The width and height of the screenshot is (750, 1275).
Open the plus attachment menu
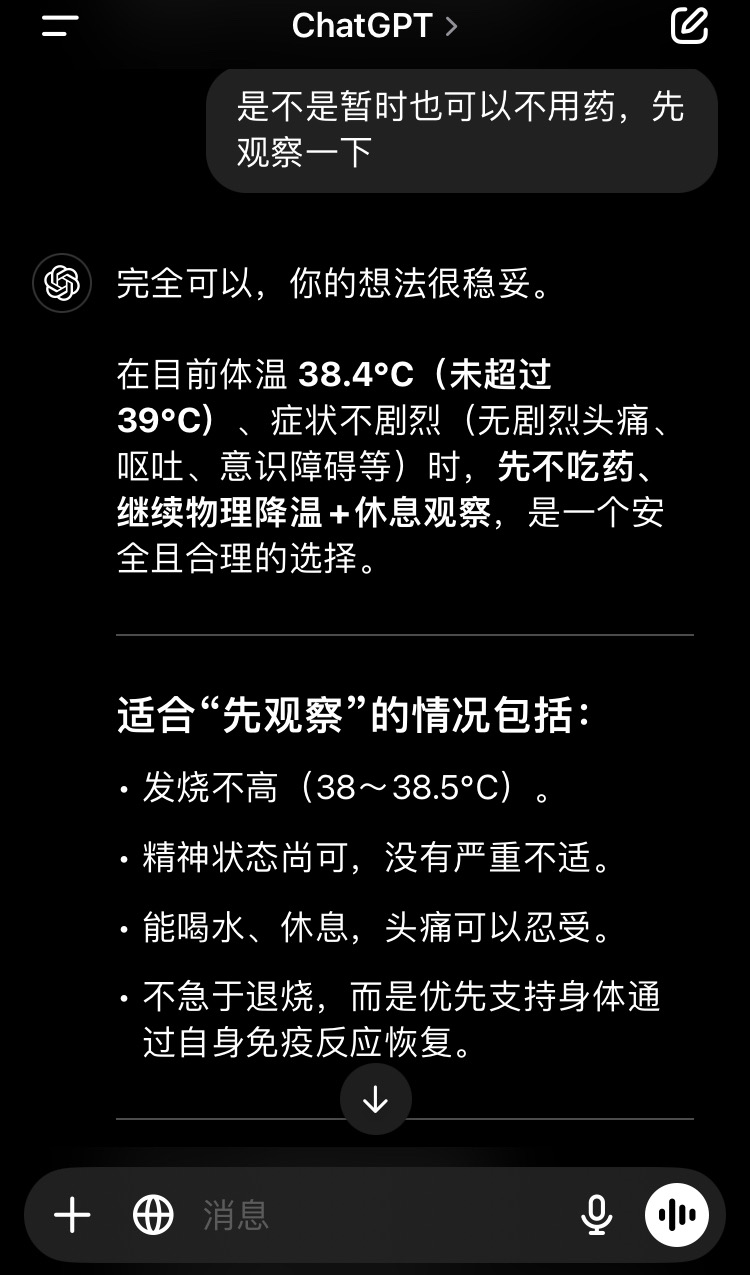[x=72, y=1215]
